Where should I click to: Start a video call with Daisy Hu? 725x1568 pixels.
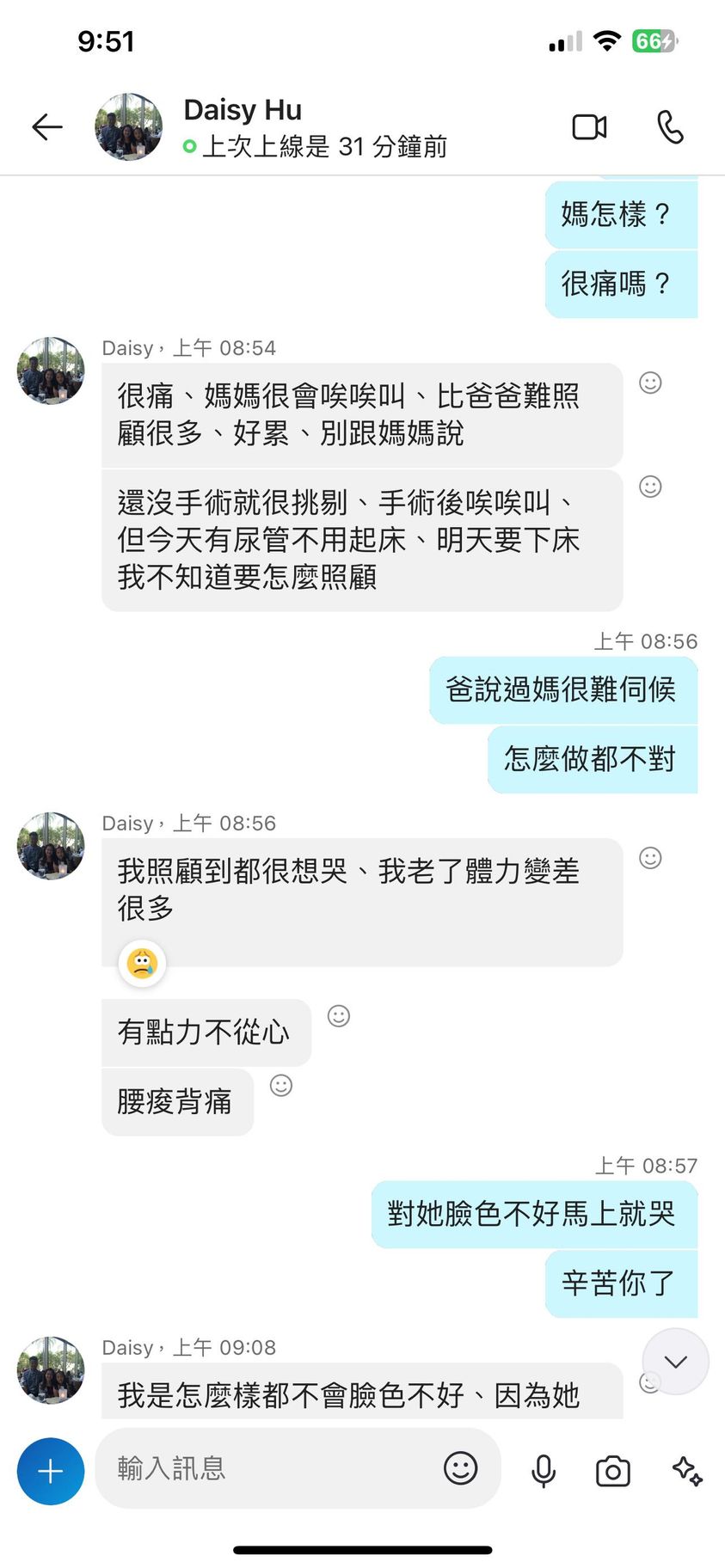pyautogui.click(x=589, y=127)
